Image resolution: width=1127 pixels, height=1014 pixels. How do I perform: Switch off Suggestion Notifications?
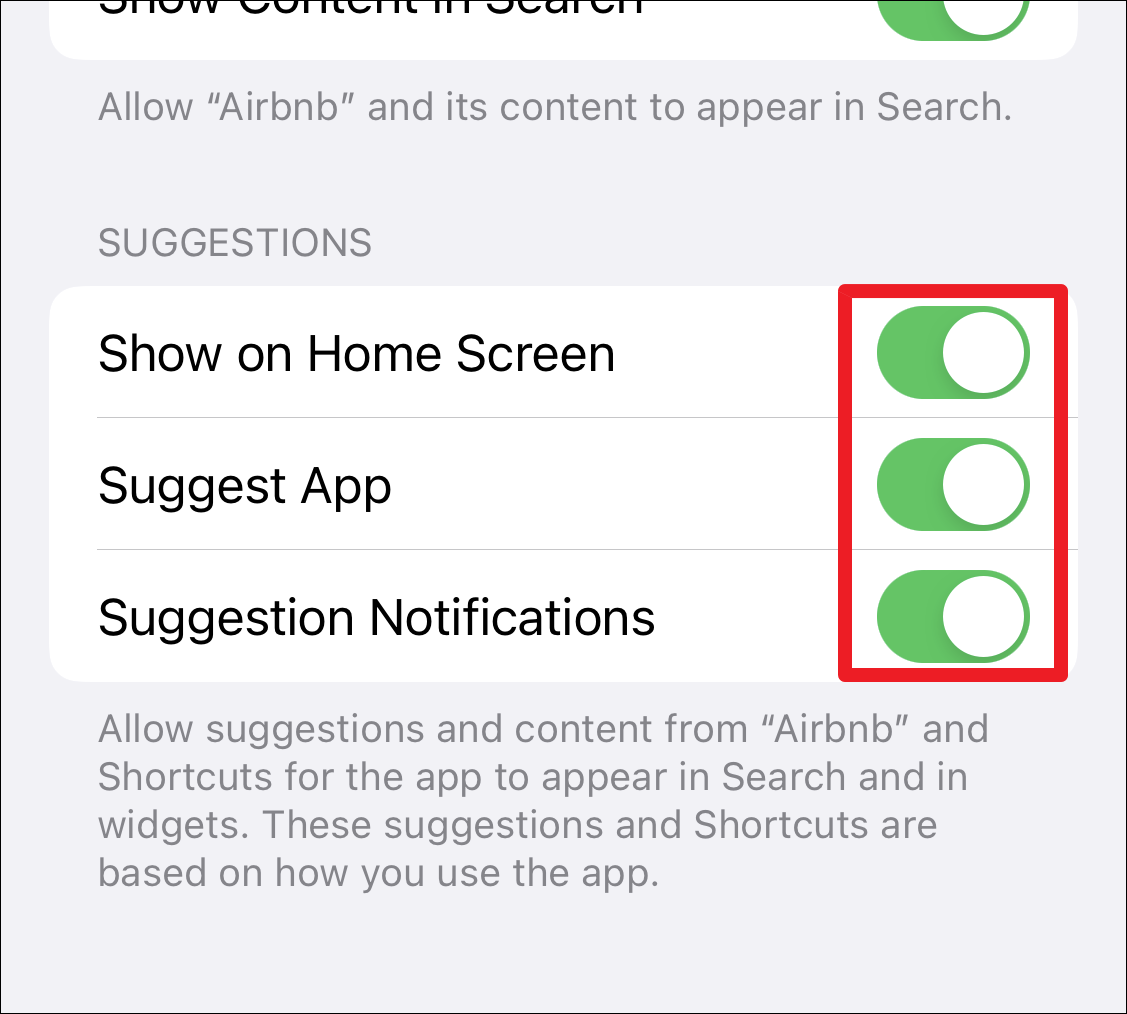(x=953, y=617)
